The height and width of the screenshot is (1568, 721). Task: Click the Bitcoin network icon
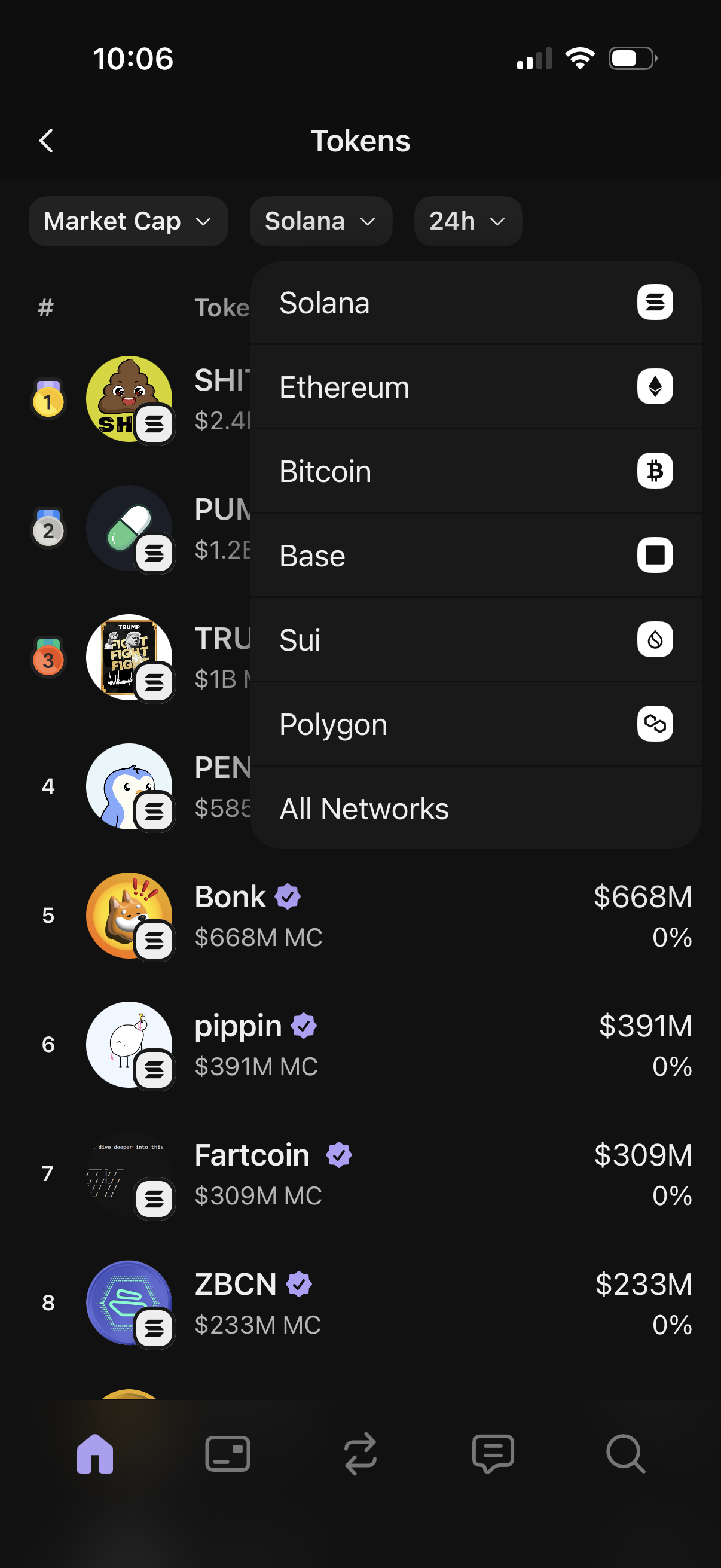(x=655, y=471)
